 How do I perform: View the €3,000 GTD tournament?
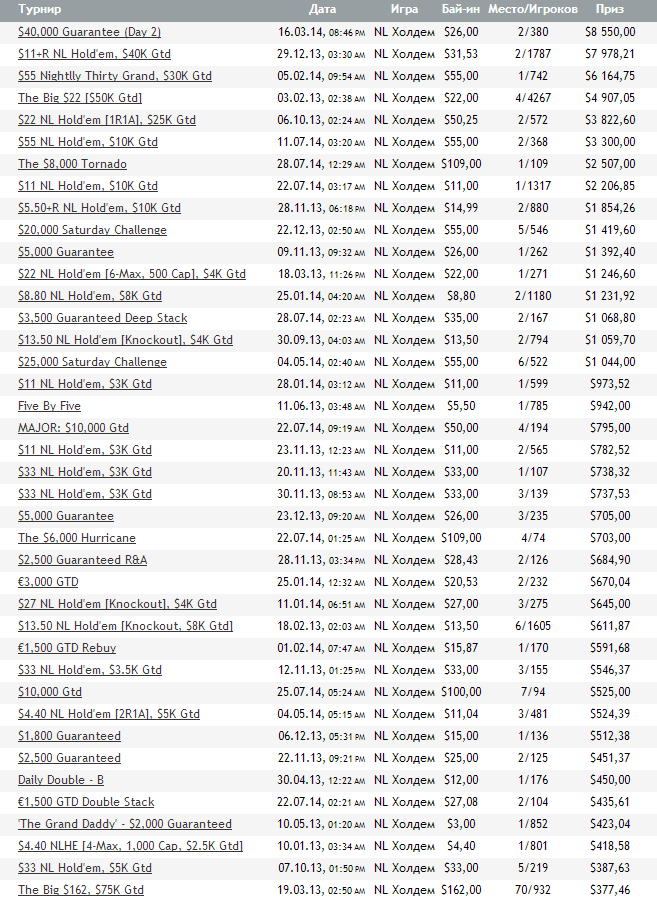pos(48,582)
